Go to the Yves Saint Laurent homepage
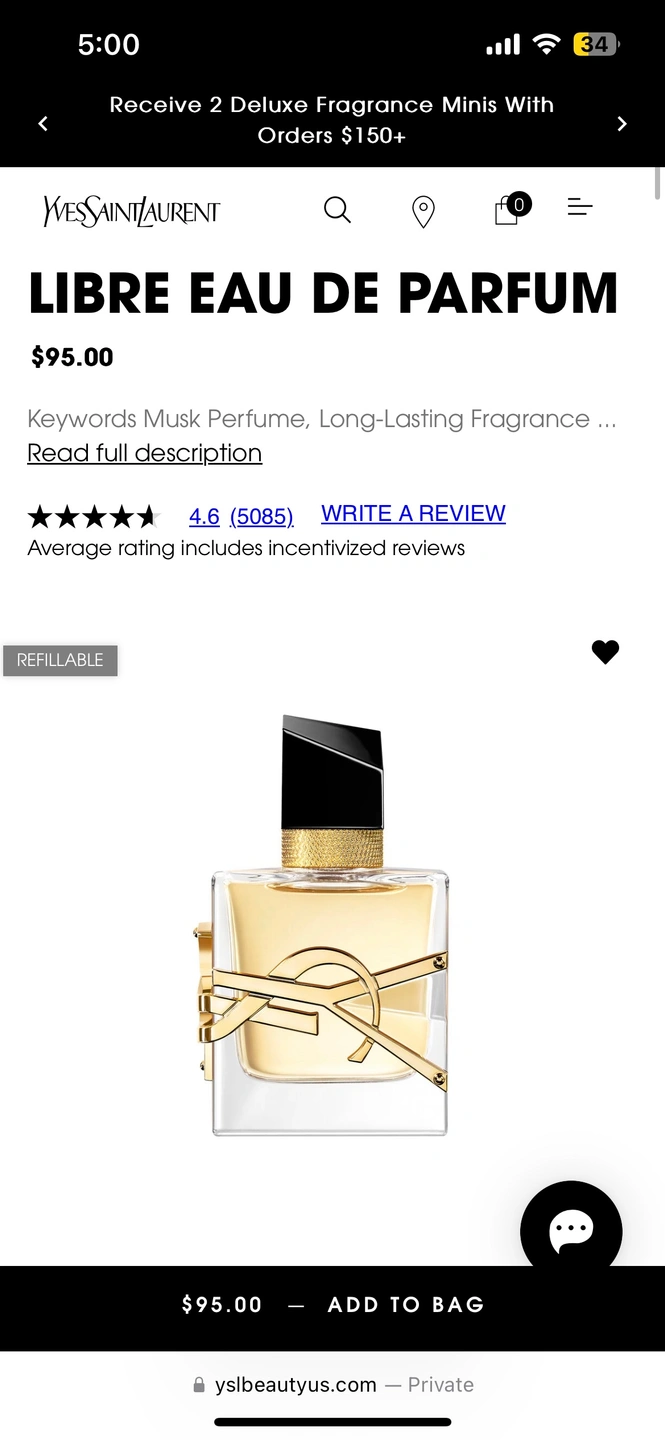Viewport: 665px width, 1440px height. 131,211
